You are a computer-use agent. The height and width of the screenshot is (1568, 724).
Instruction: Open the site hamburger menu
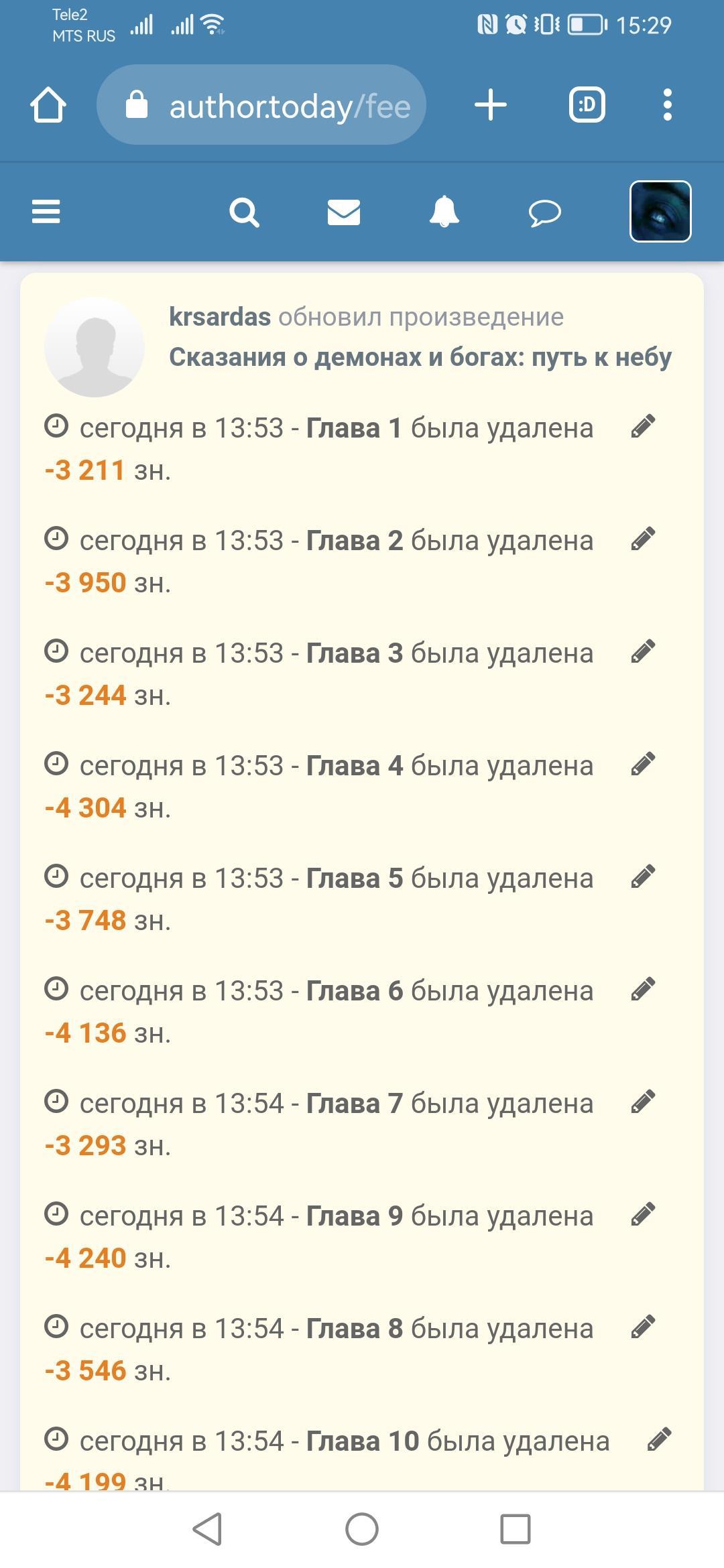pyautogui.click(x=46, y=212)
